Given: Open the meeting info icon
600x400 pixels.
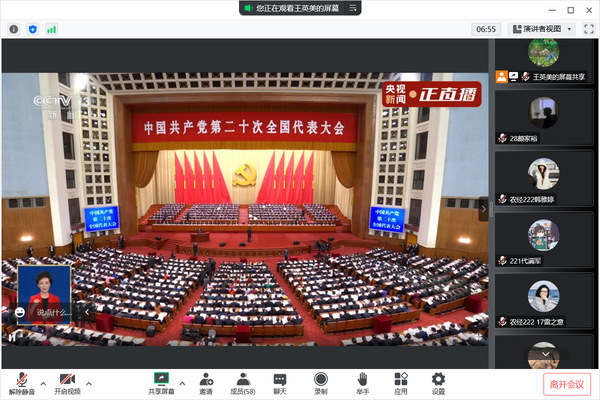Looking at the screenshot, I should (14, 29).
